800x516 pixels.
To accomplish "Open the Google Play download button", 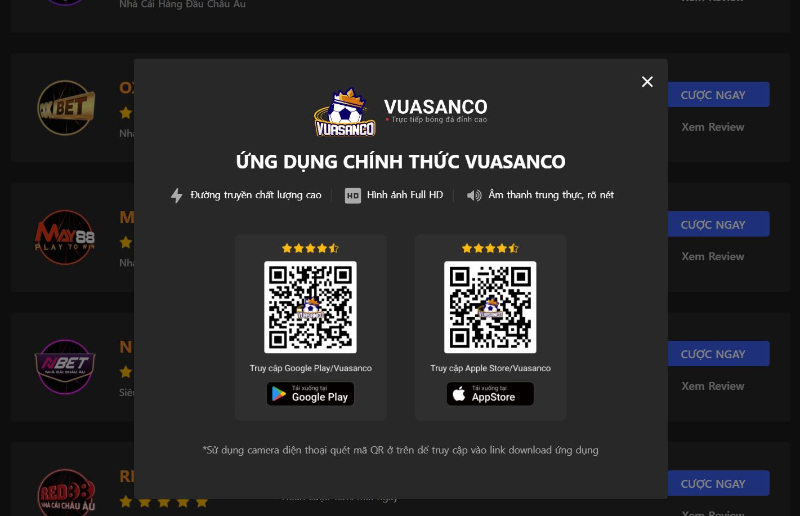I will point(310,393).
